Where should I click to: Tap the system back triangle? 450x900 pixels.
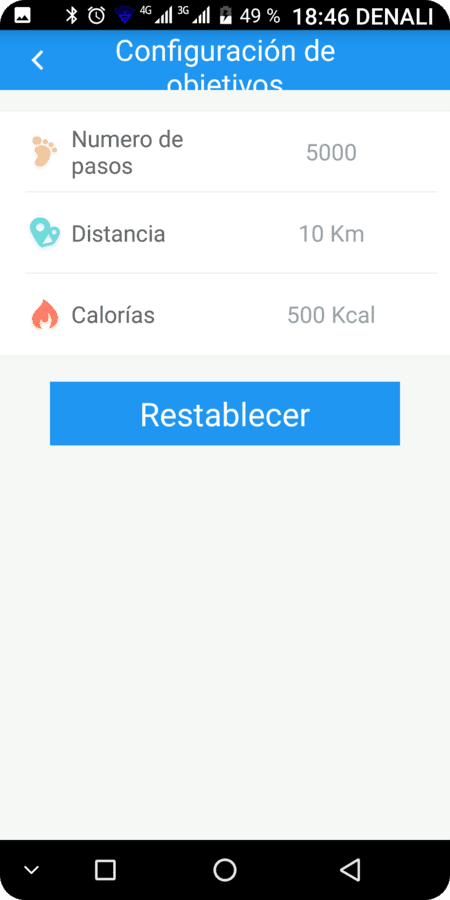[x=350, y=870]
